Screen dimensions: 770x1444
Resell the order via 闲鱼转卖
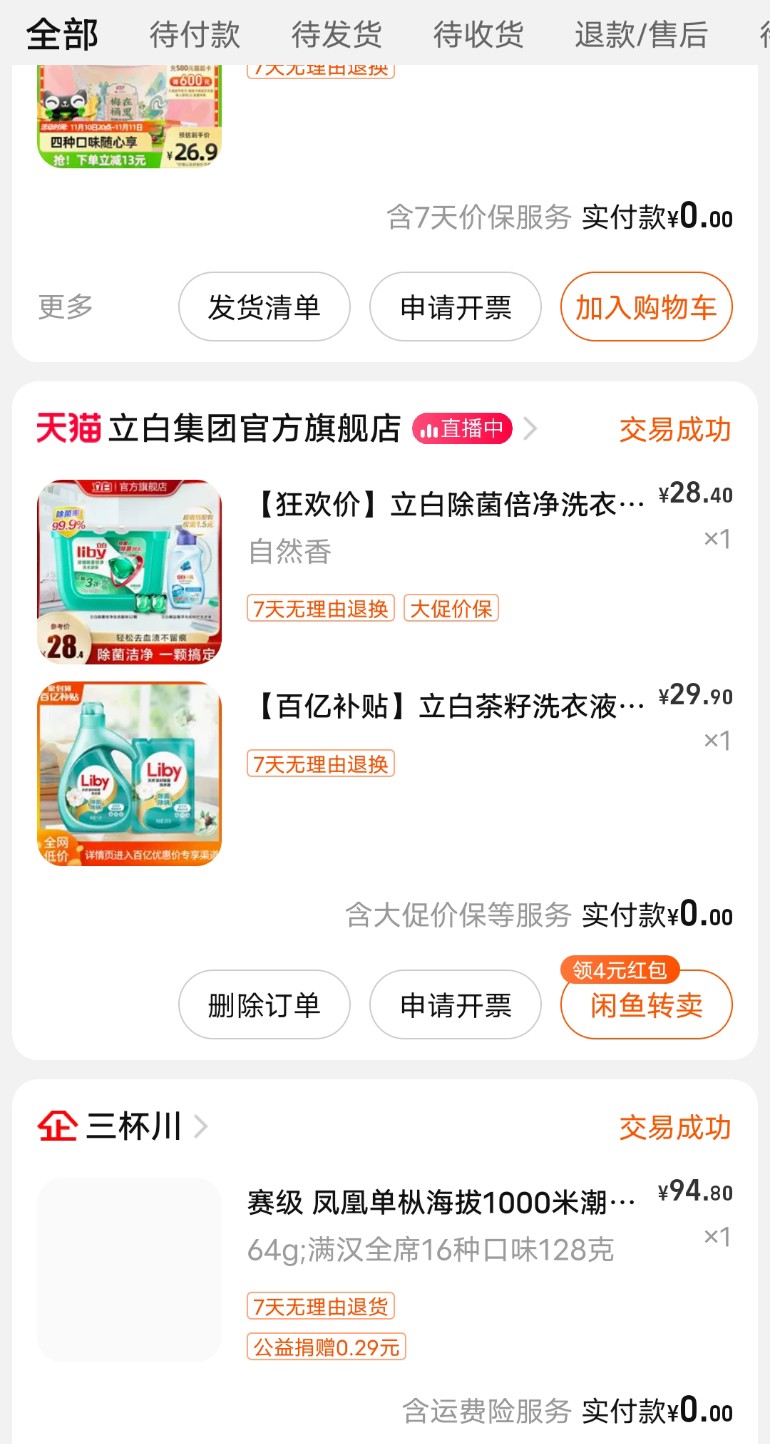pyautogui.click(x=646, y=1007)
